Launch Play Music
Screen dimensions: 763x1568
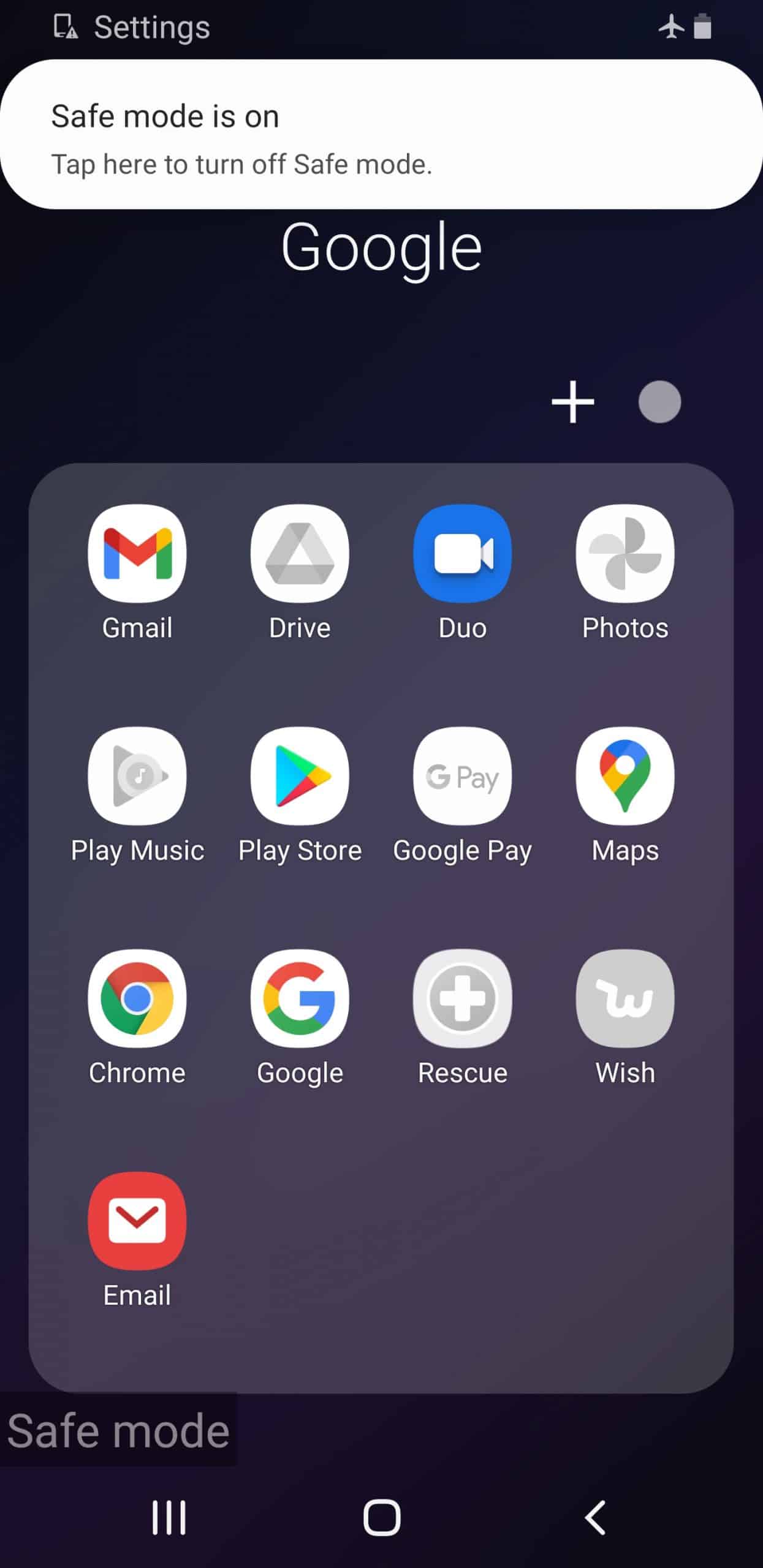(137, 775)
